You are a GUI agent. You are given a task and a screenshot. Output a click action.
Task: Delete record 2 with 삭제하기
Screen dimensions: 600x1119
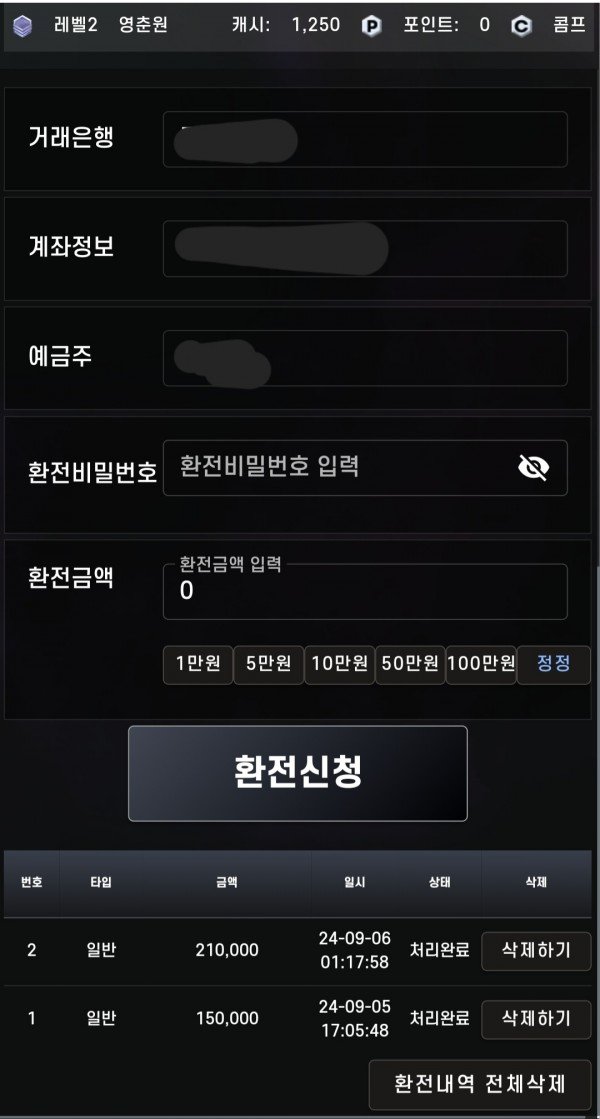[536, 951]
